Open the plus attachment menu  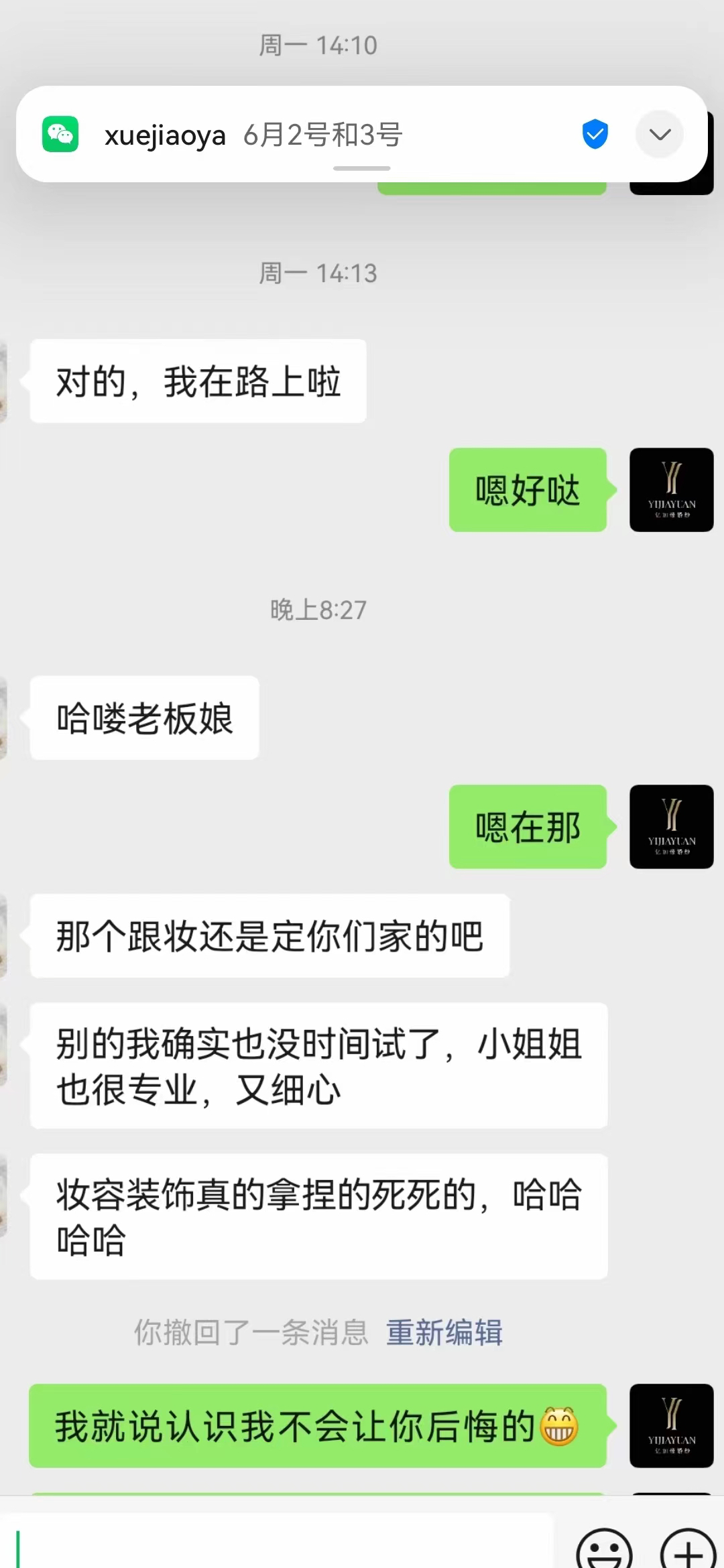688,1548
